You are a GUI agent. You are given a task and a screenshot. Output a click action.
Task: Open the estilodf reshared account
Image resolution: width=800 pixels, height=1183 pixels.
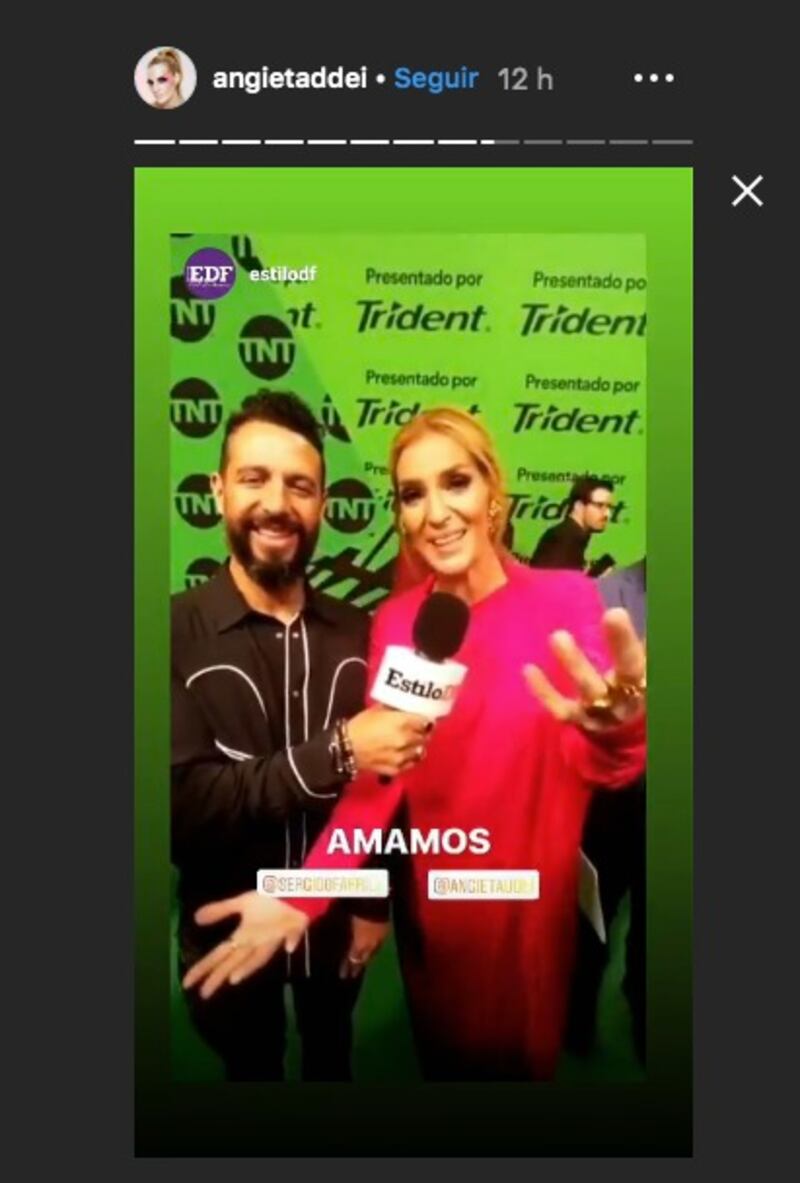pos(281,274)
